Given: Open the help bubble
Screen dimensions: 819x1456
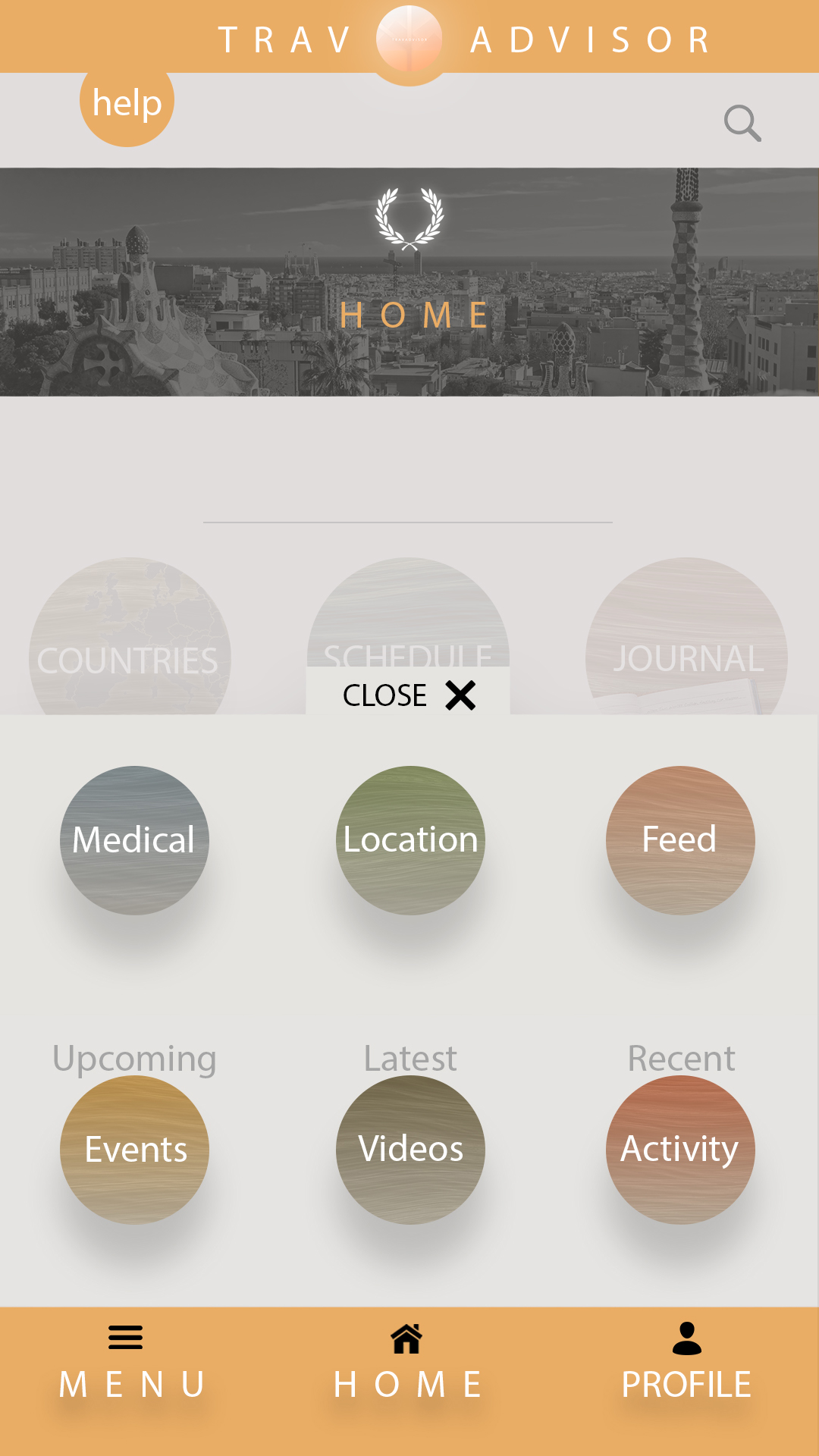Looking at the screenshot, I should coord(127,103).
